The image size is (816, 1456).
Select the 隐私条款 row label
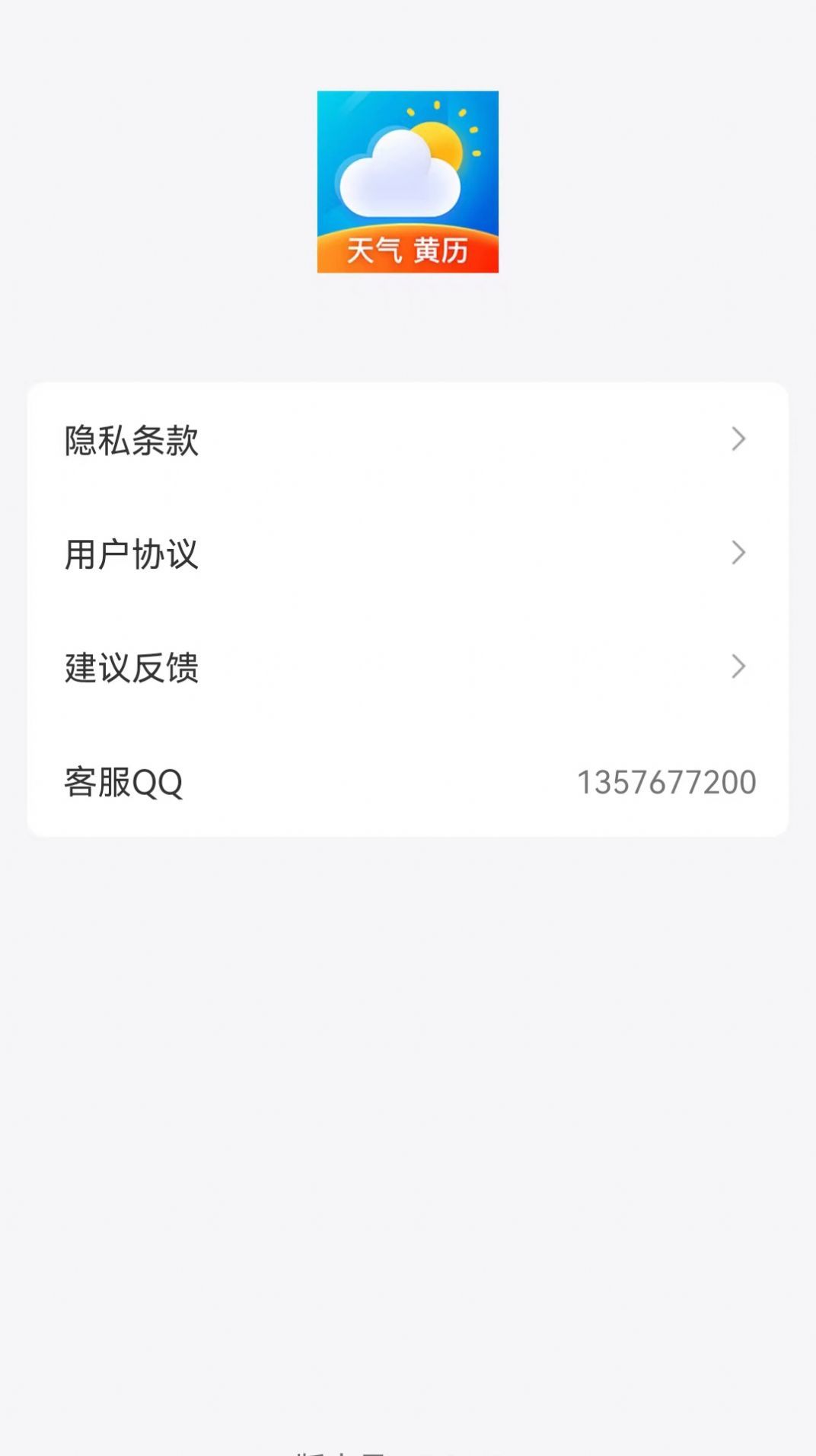click(x=131, y=440)
